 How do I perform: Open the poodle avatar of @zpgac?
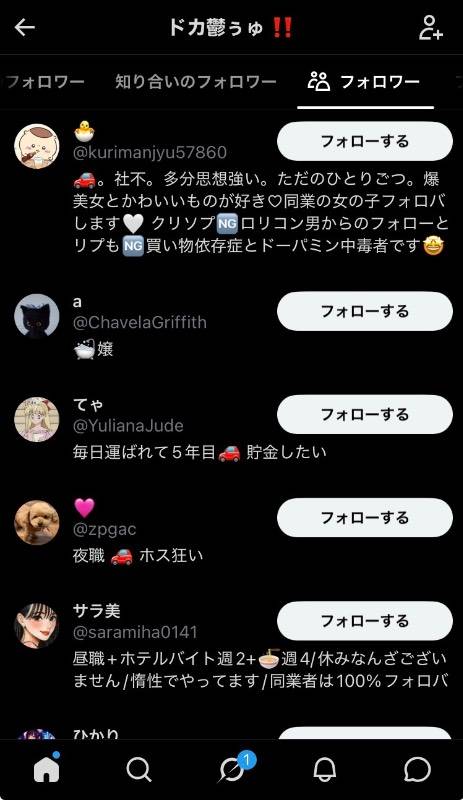coord(37,522)
